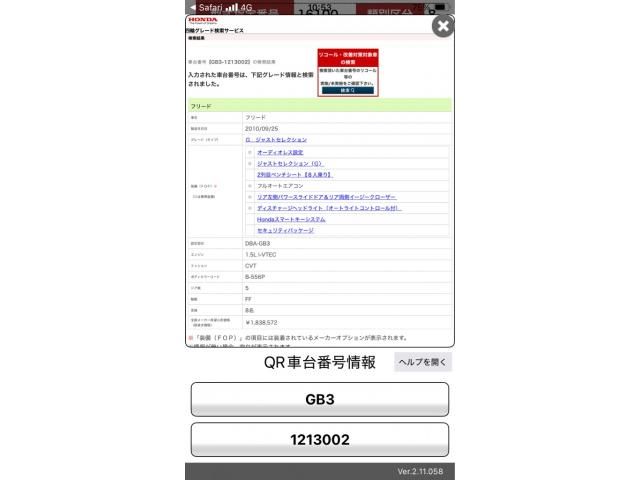The height and width of the screenshot is (480, 640).
Task: Tap the 1213002 chassis number button
Action: point(320,439)
